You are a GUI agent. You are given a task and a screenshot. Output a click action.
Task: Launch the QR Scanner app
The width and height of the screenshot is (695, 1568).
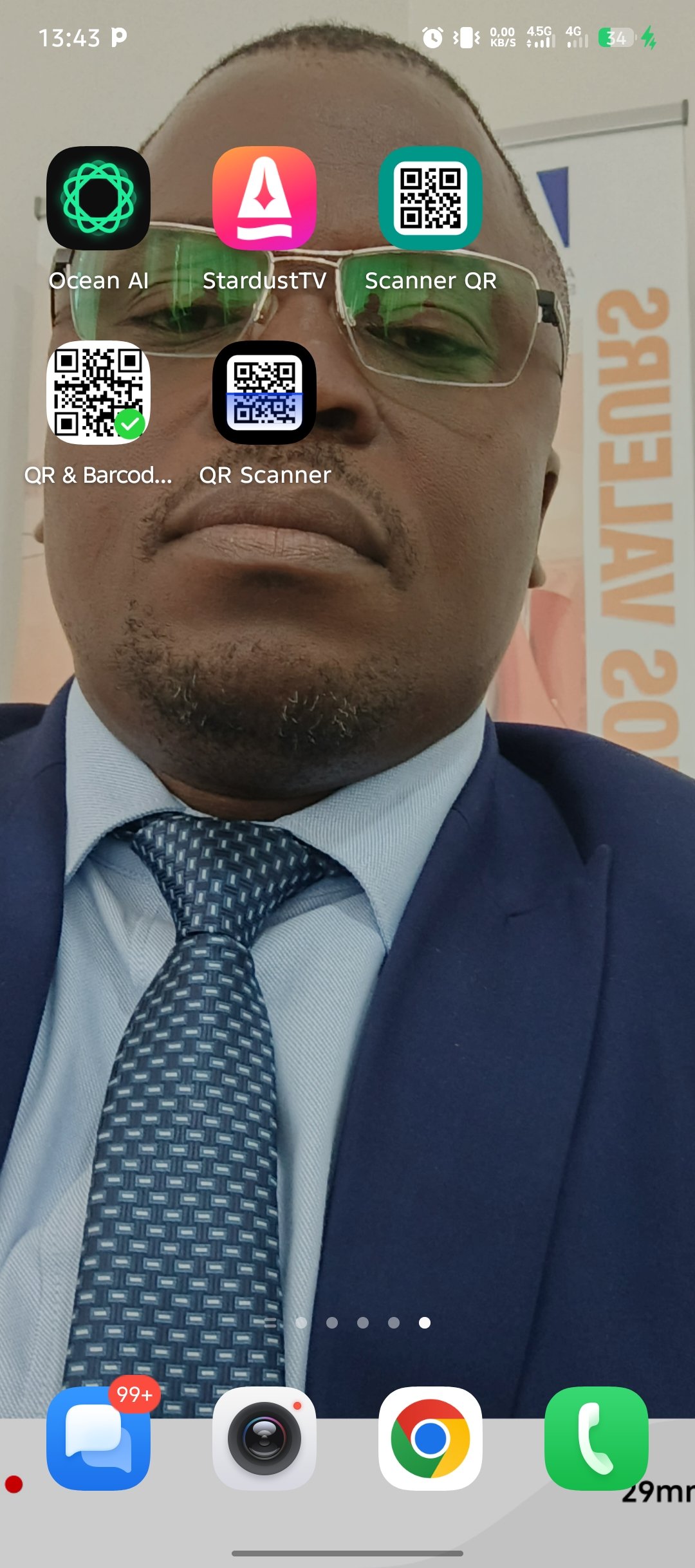[264, 393]
